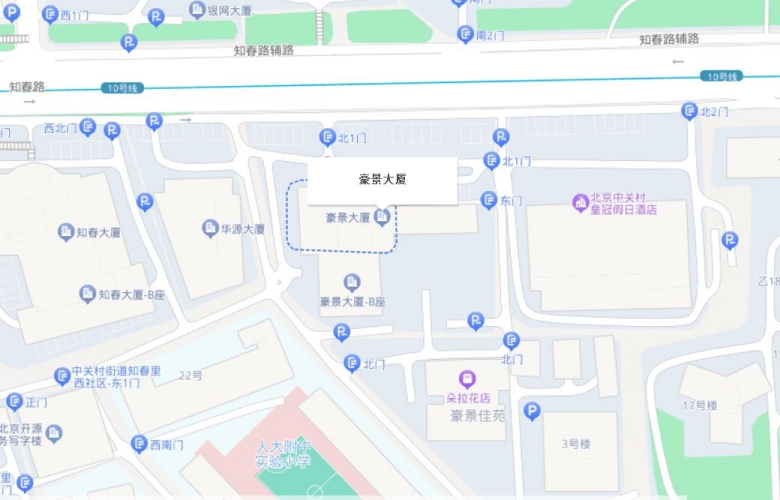This screenshot has height=500, width=780.
Task: Open the 北2门 parking marker
Action: click(689, 111)
